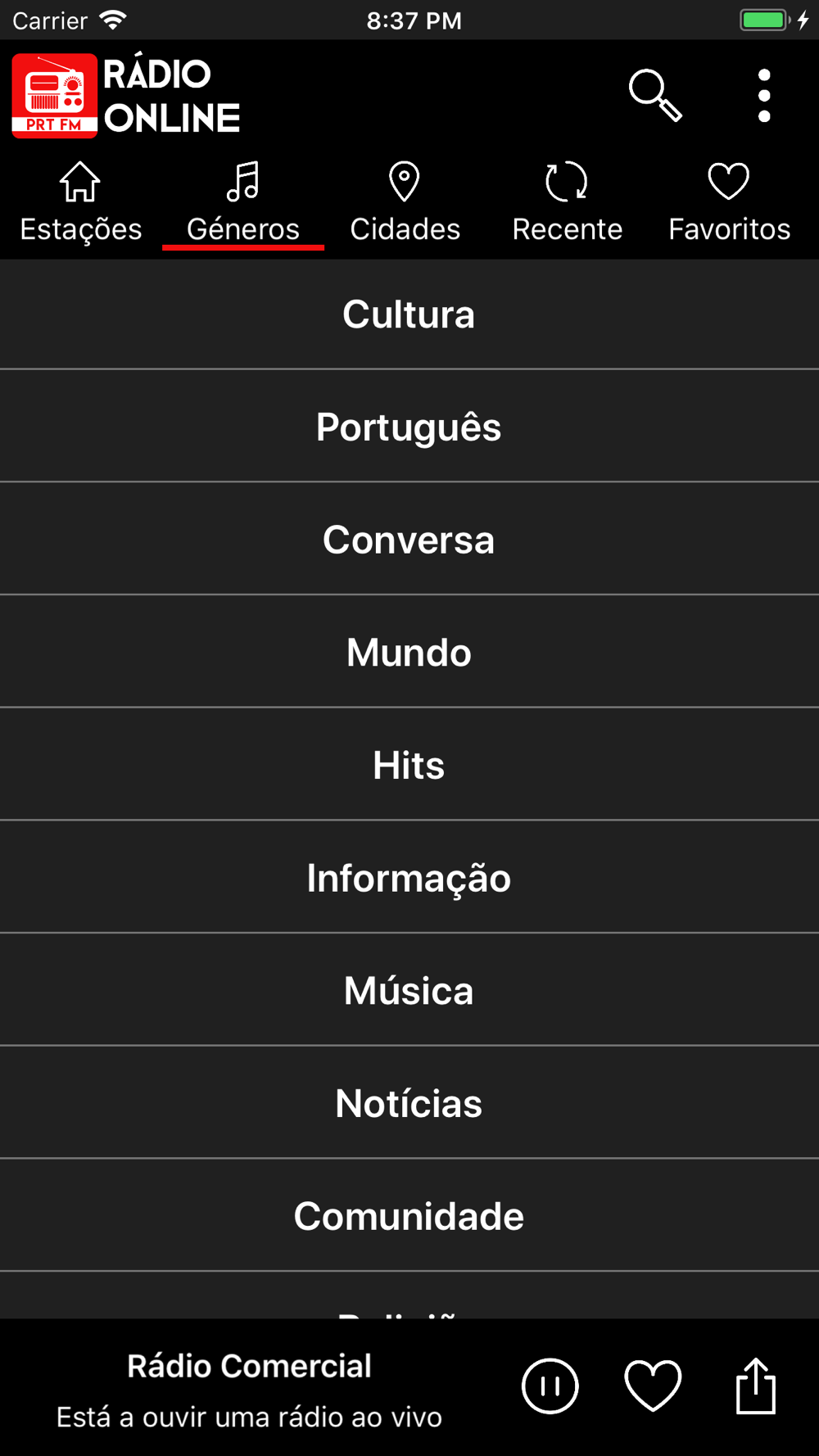Open the search magnifier icon
Image resolution: width=819 pixels, height=1456 pixels.
pyautogui.click(x=655, y=96)
